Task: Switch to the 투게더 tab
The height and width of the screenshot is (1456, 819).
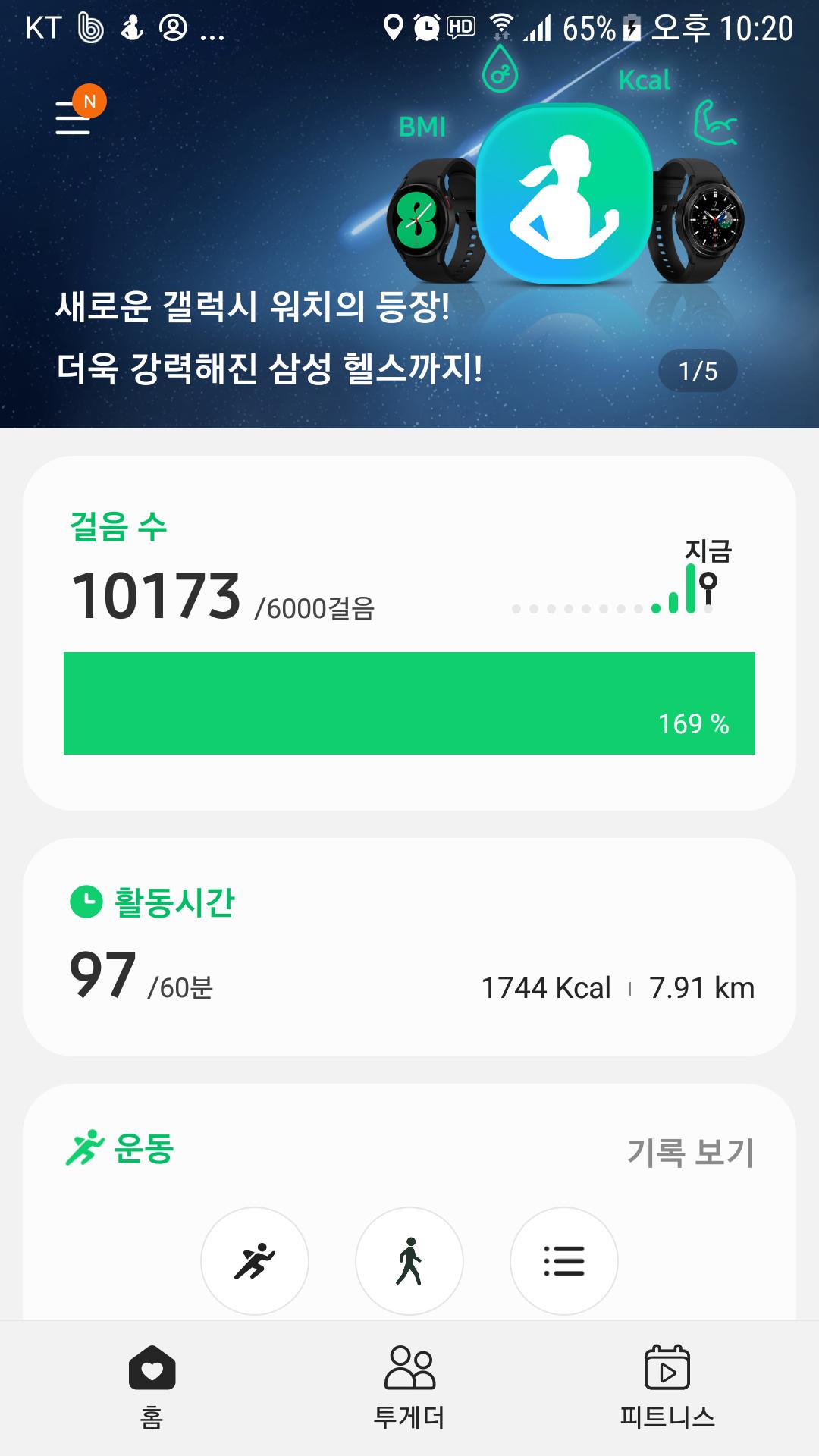Action: click(409, 1386)
